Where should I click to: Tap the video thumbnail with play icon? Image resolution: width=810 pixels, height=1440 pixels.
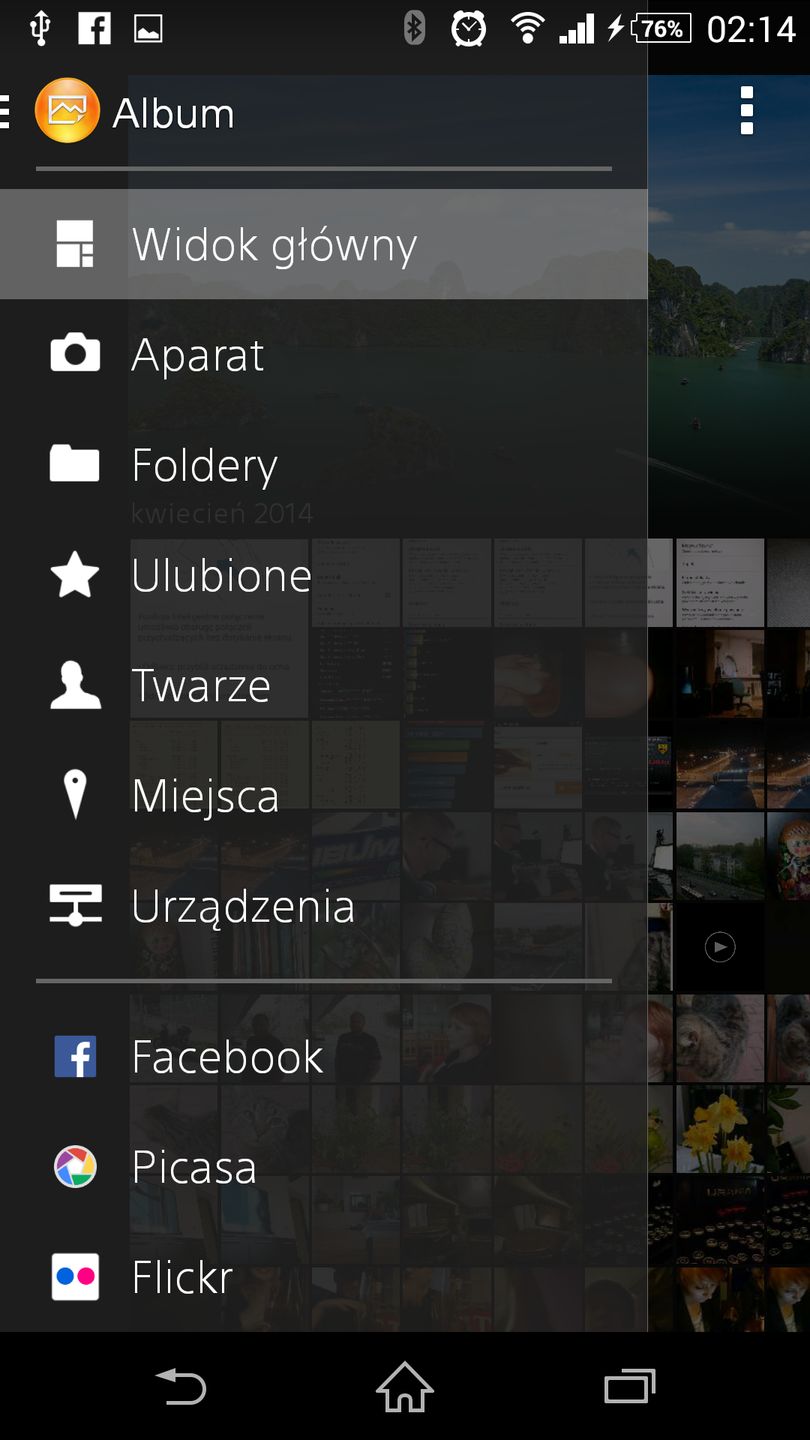720,947
